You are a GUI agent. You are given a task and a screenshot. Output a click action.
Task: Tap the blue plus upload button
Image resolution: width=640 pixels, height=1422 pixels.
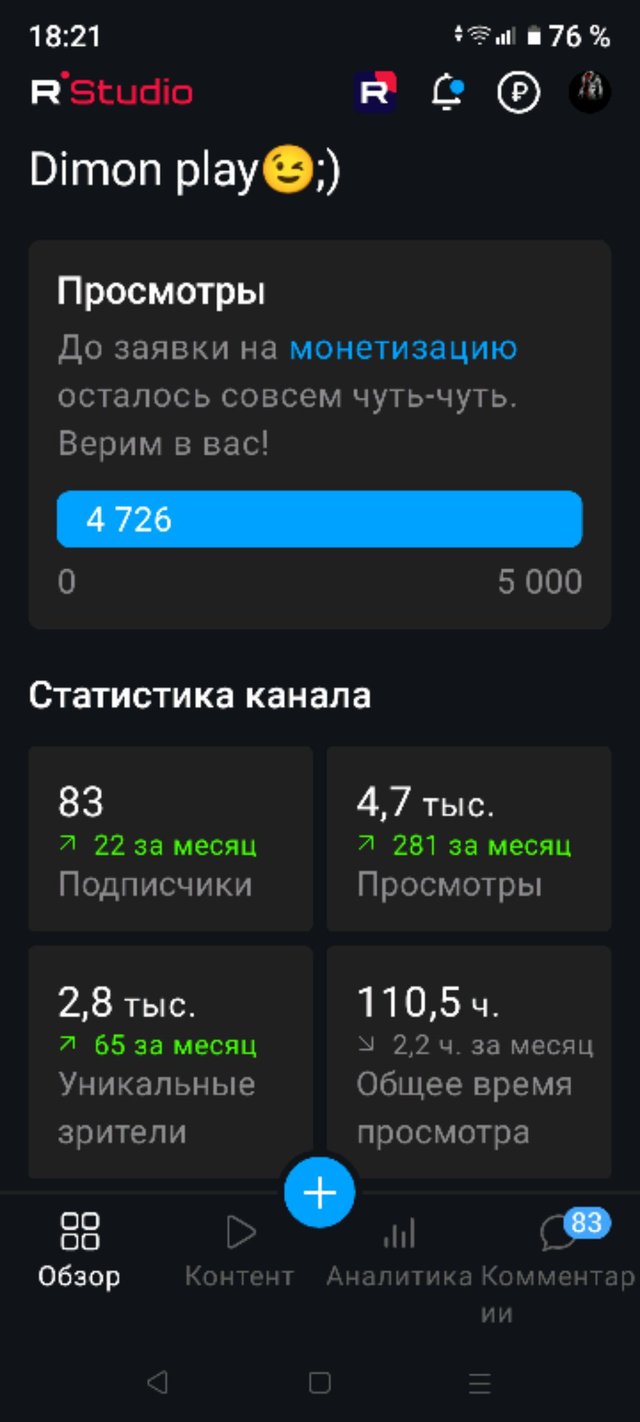click(320, 1192)
